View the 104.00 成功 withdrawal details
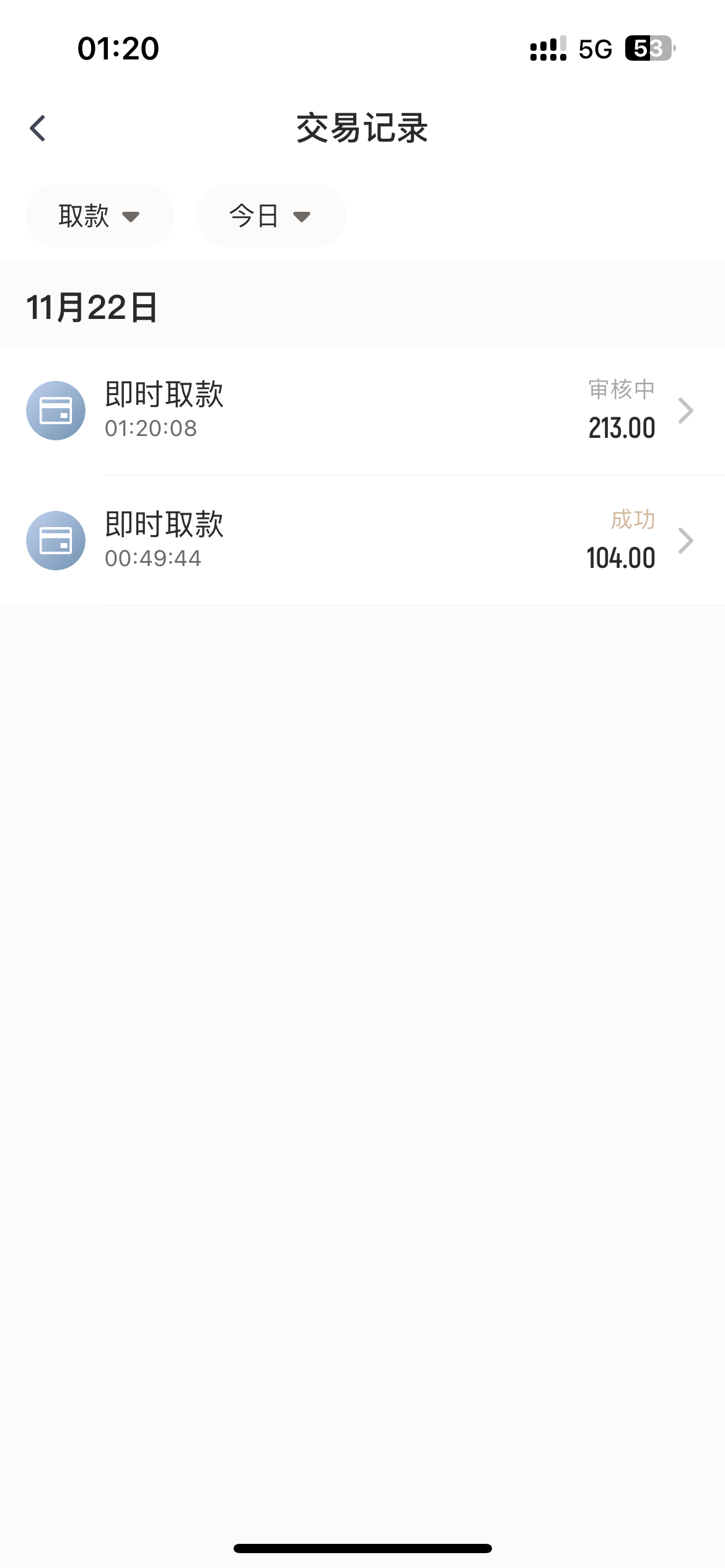 click(362, 540)
